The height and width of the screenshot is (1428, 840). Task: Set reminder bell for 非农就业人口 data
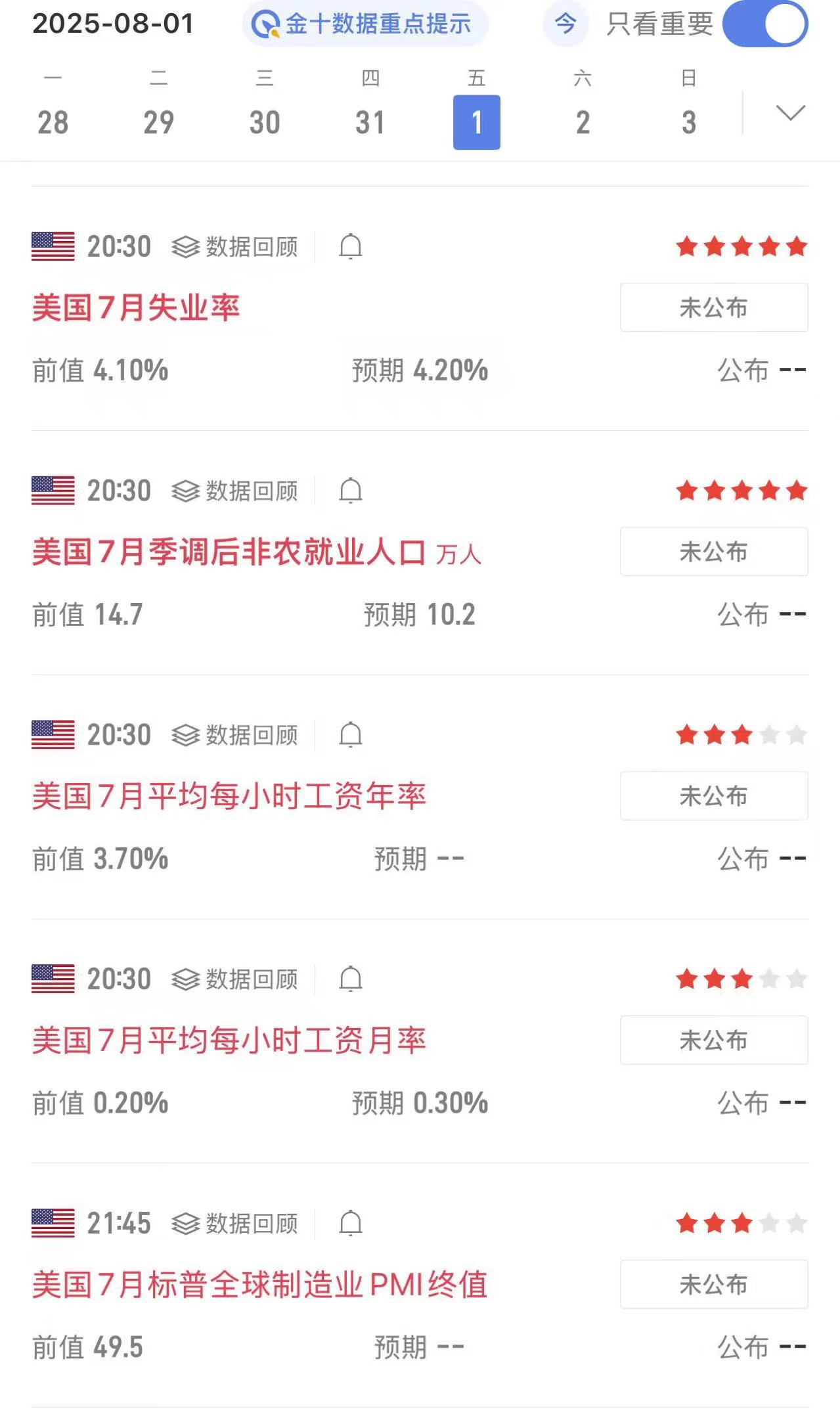[x=351, y=491]
